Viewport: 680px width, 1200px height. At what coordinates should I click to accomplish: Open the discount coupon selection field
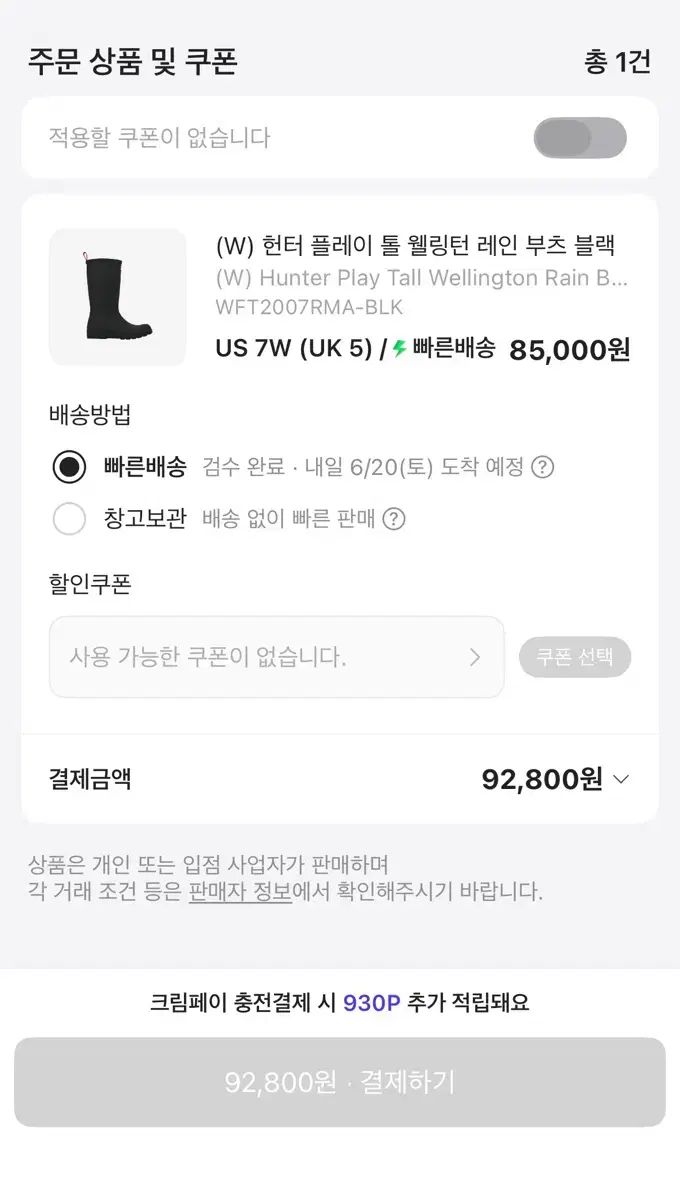276,657
